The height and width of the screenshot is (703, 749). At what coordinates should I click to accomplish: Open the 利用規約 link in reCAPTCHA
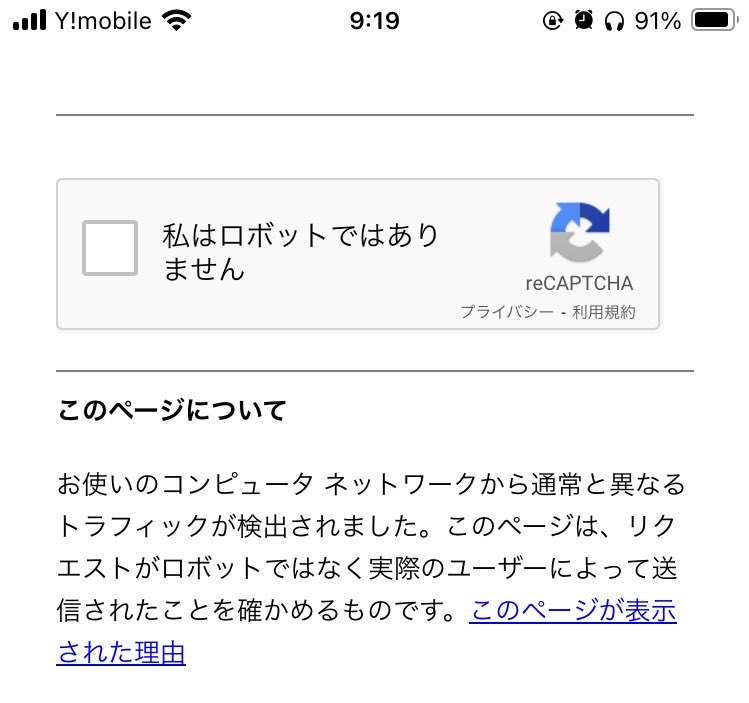pos(604,312)
